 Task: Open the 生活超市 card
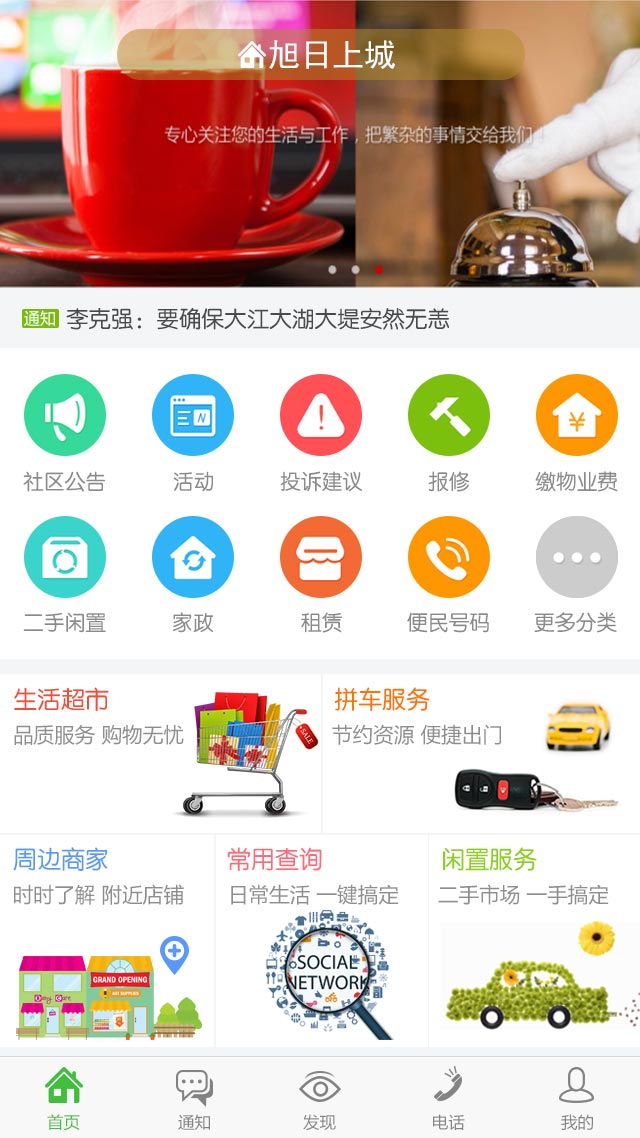(160, 752)
